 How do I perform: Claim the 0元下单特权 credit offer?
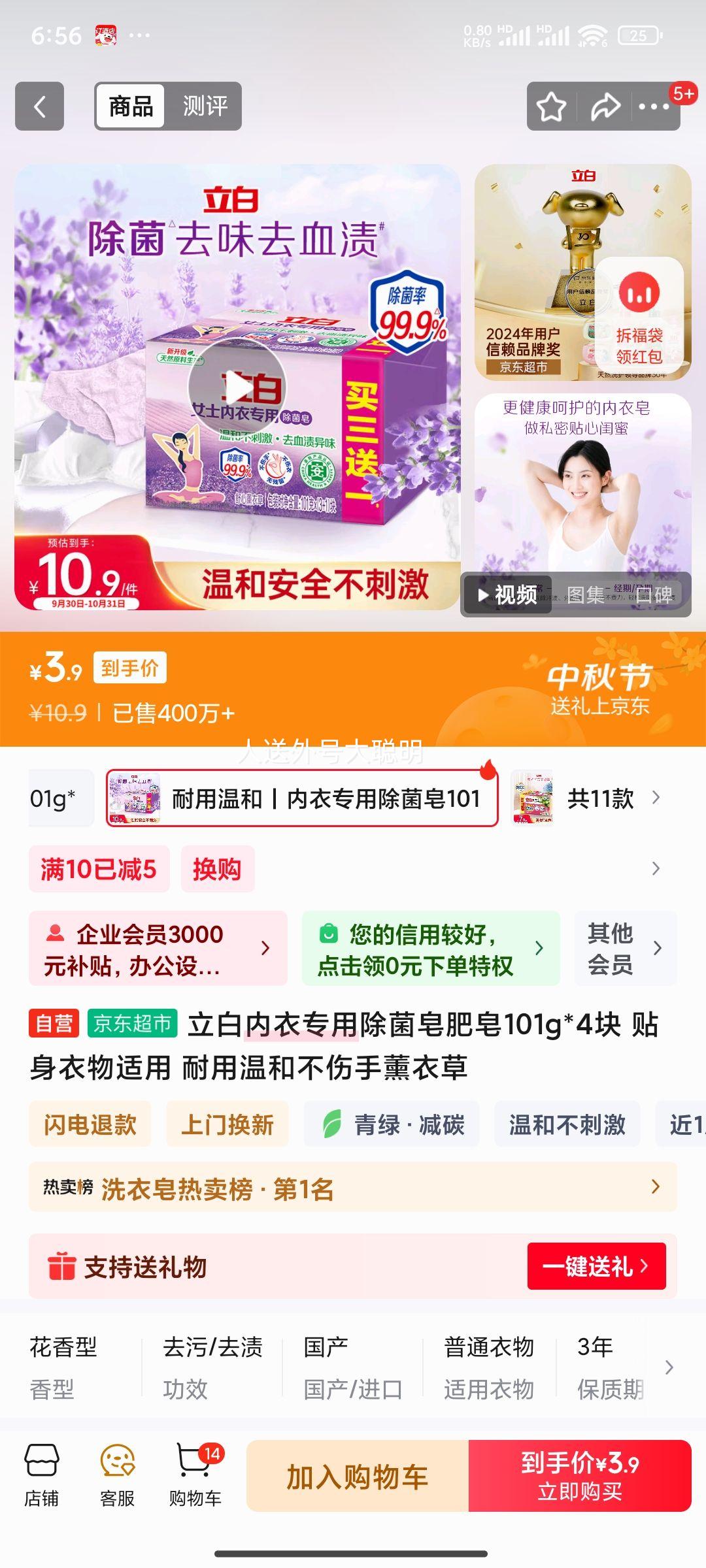(430, 949)
